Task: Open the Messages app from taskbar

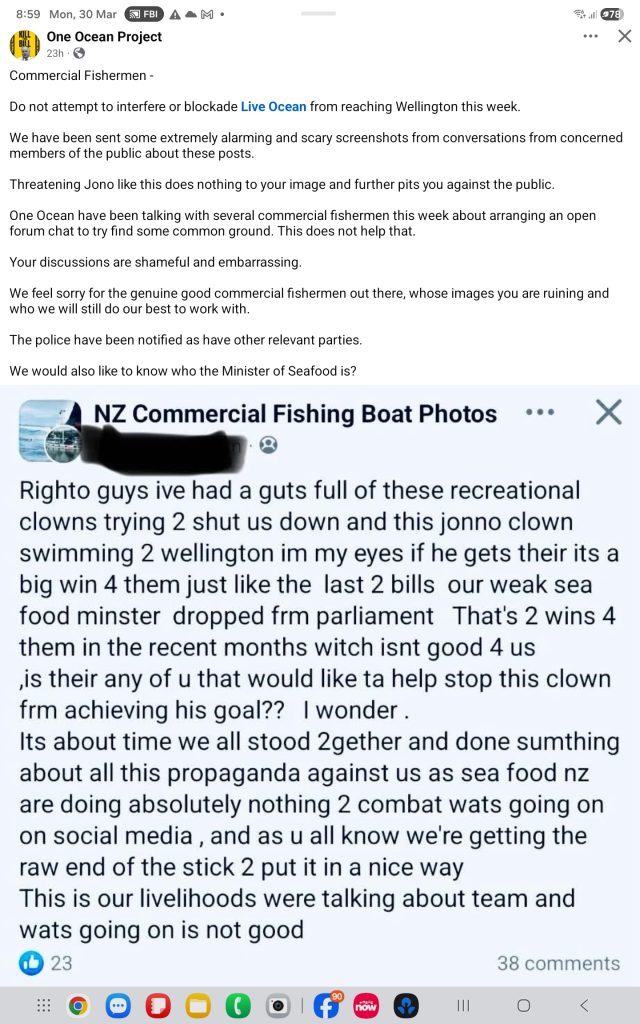Action: click(118, 1005)
